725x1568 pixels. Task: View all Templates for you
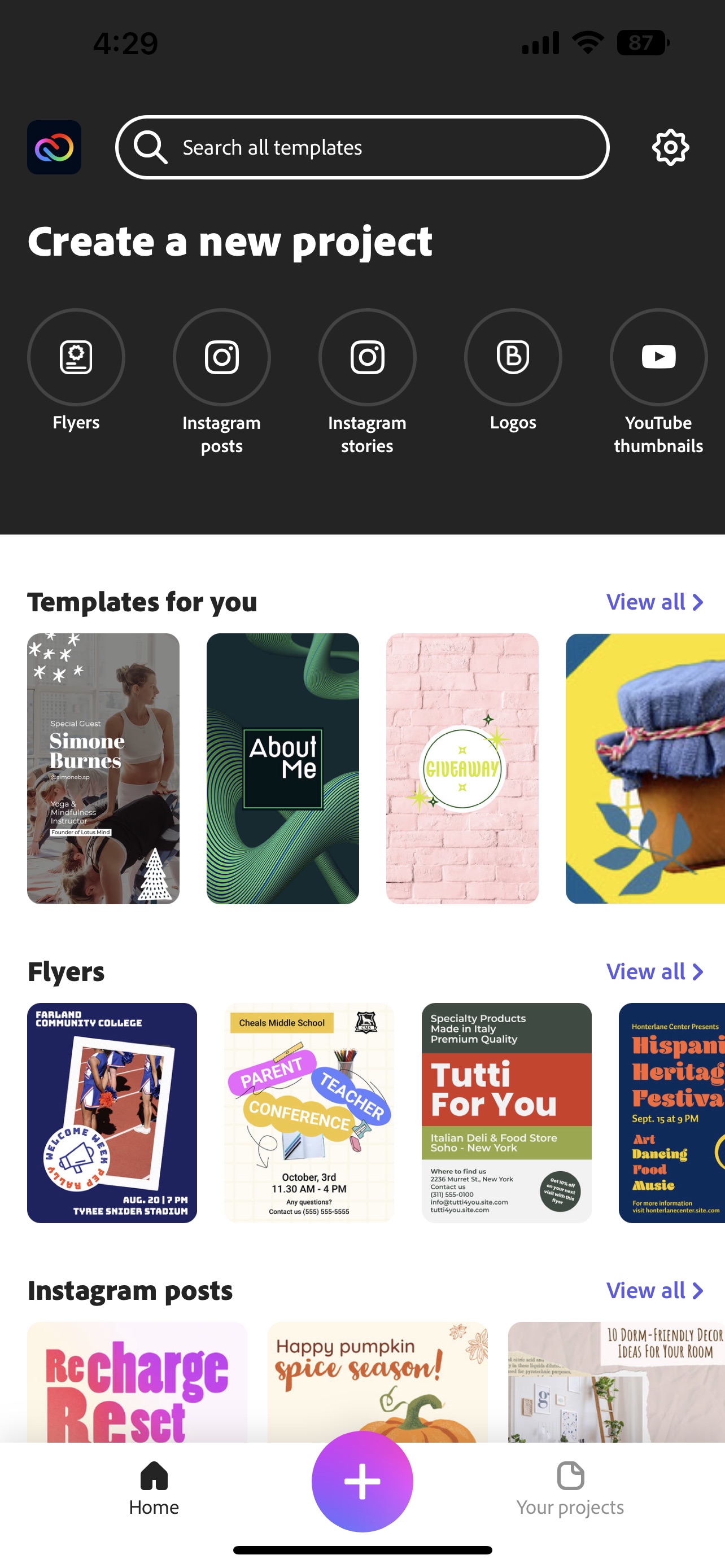[654, 602]
